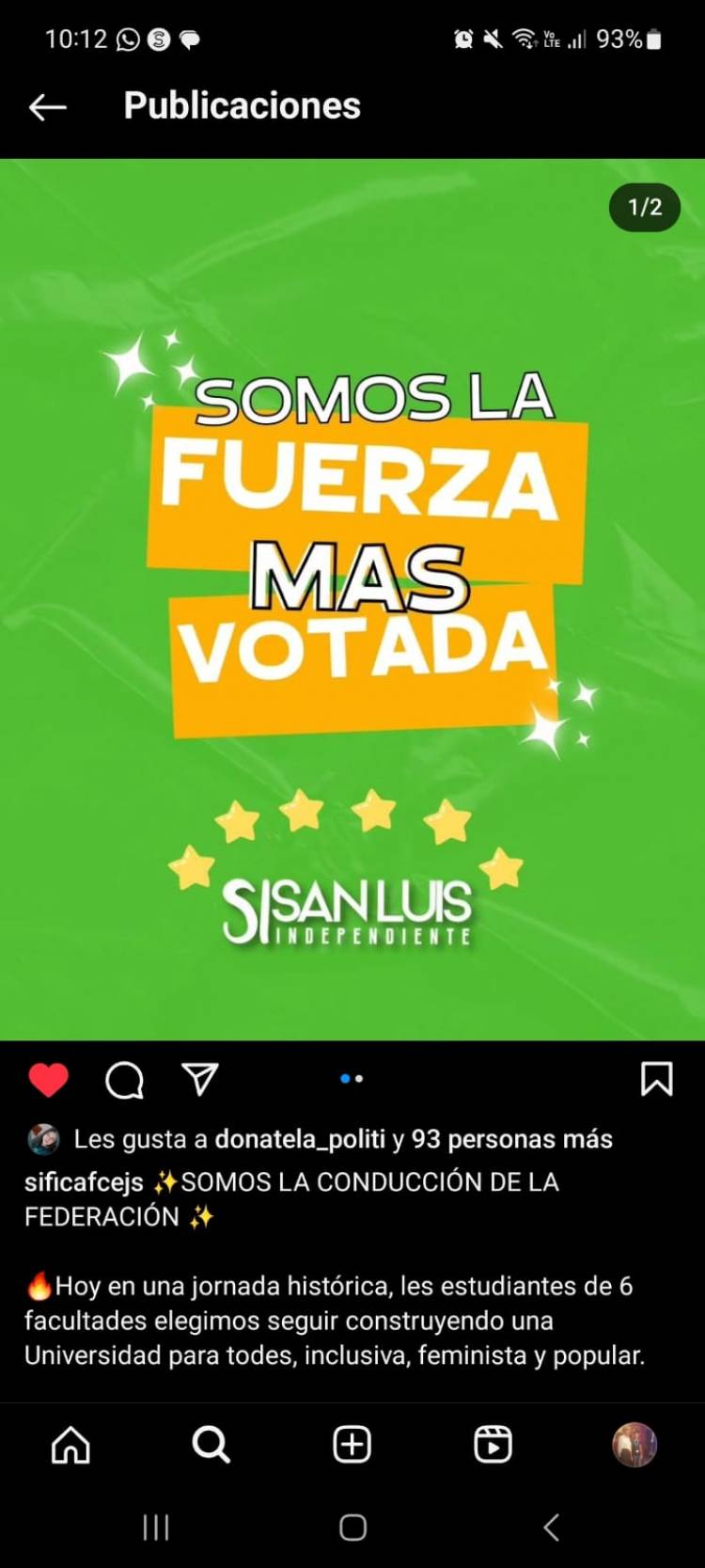The width and height of the screenshot is (705, 1568).
Task: Tap the create new post plus icon
Action: point(351,1446)
